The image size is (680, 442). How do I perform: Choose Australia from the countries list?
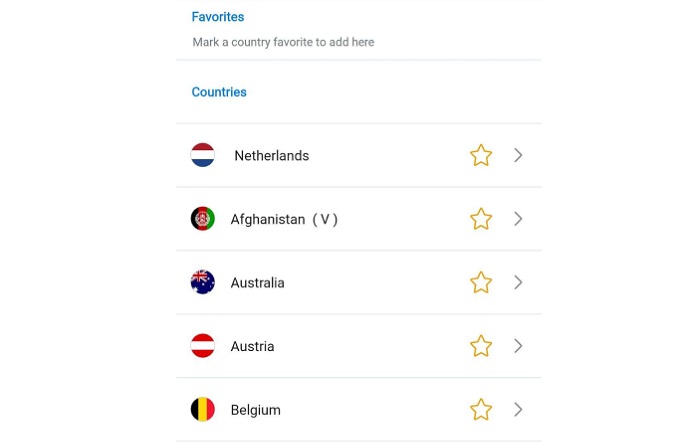(257, 283)
